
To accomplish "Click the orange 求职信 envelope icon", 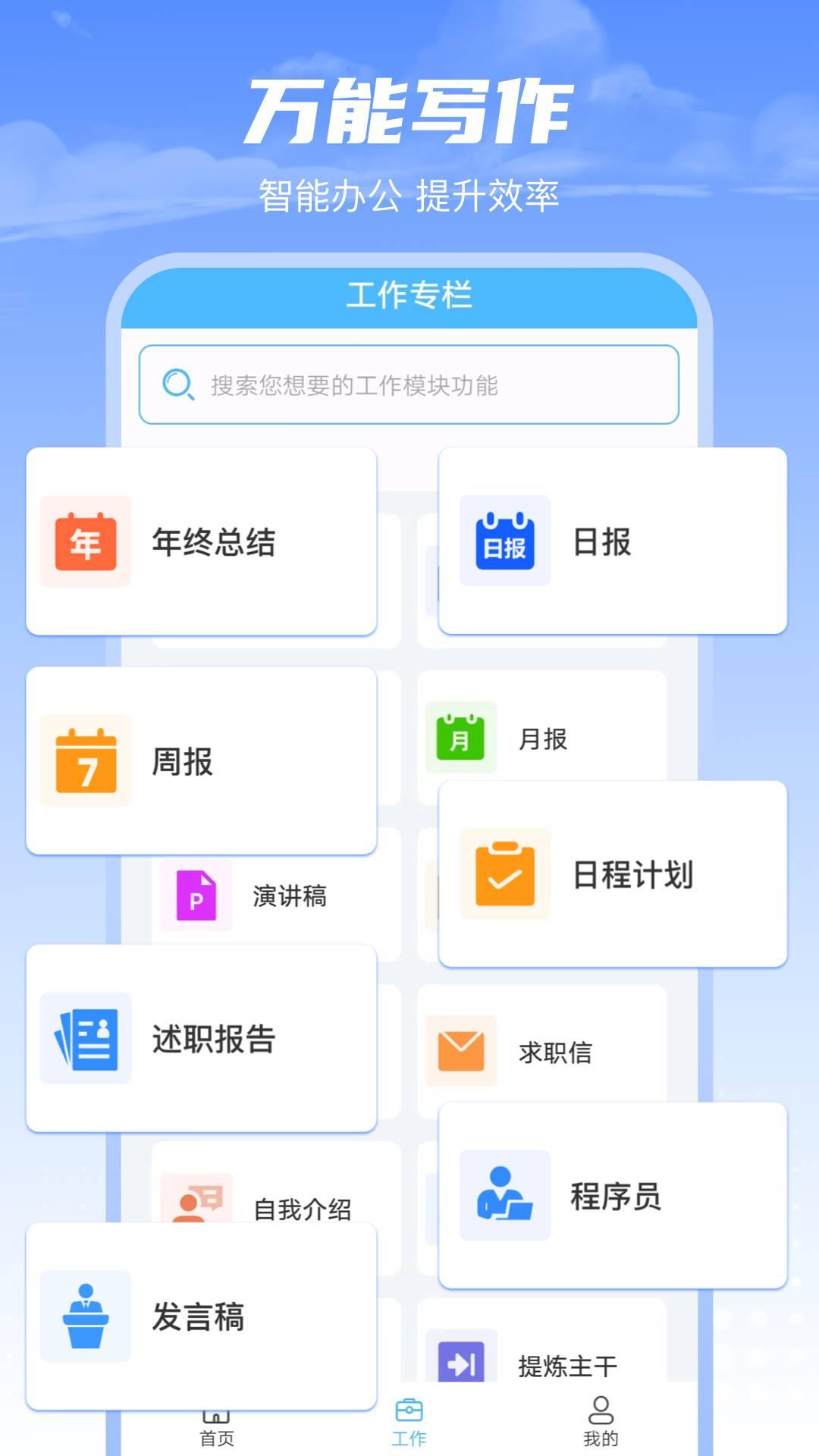I will point(461,1050).
